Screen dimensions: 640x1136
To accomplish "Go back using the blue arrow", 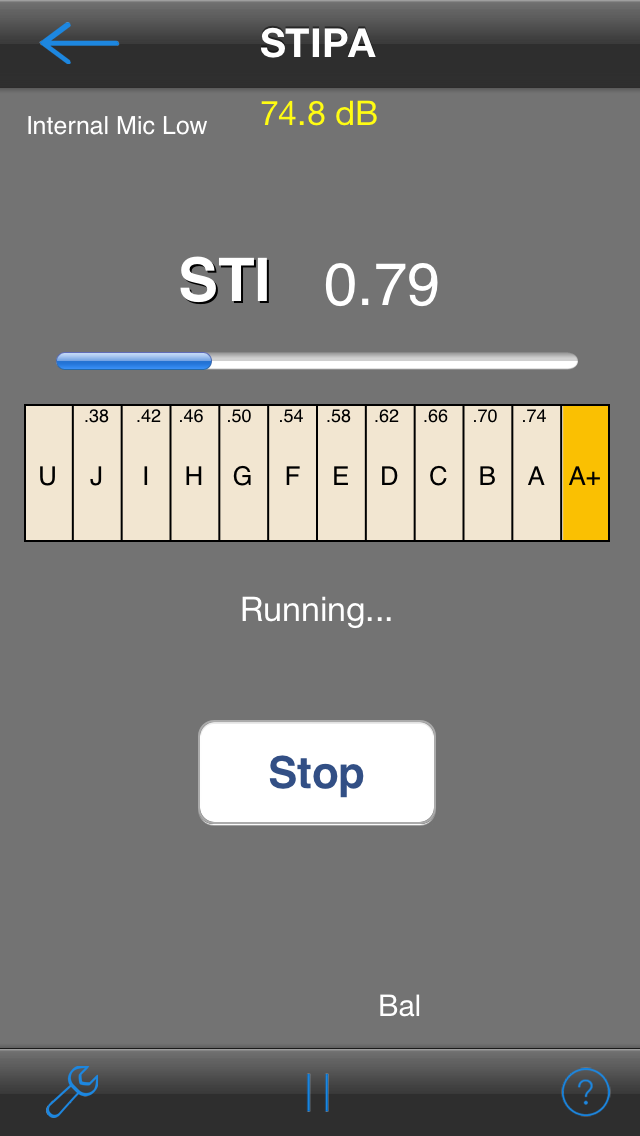I will [x=79, y=43].
